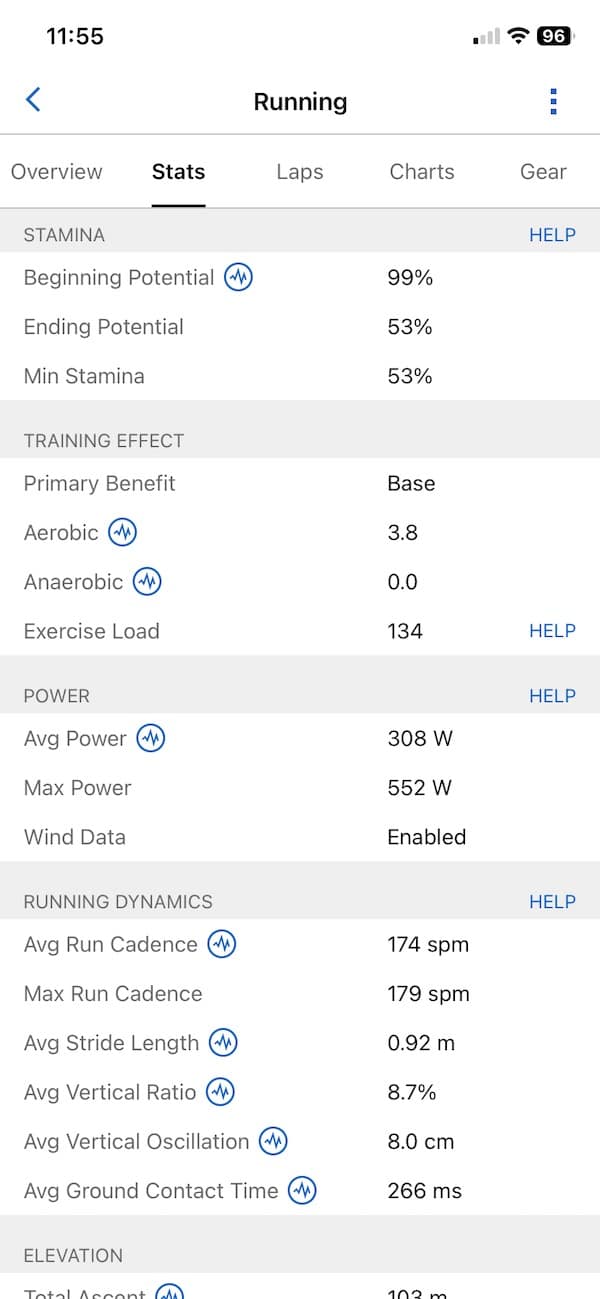Open the three-dot overflow menu
600x1299 pixels.
[x=553, y=101]
